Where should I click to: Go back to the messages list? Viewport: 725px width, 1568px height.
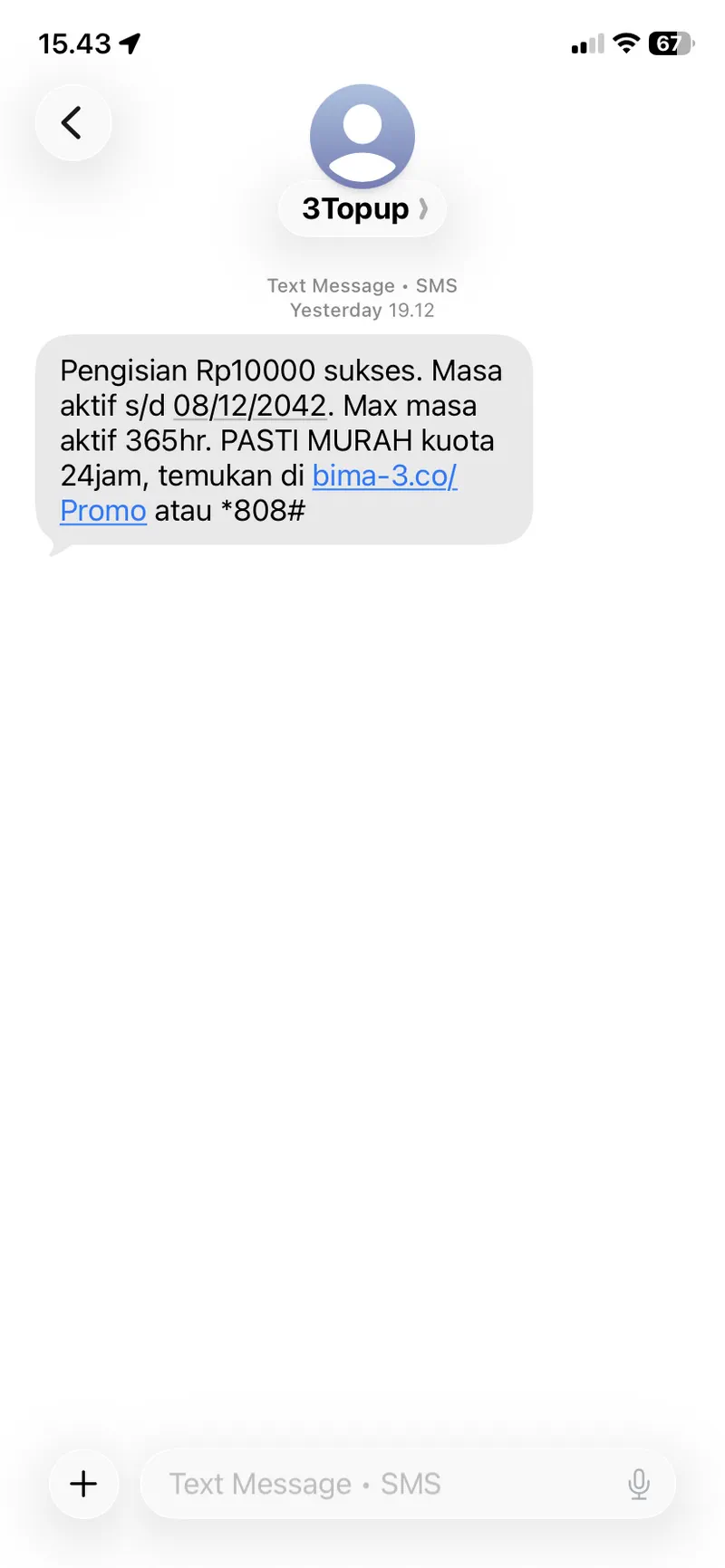point(72,122)
